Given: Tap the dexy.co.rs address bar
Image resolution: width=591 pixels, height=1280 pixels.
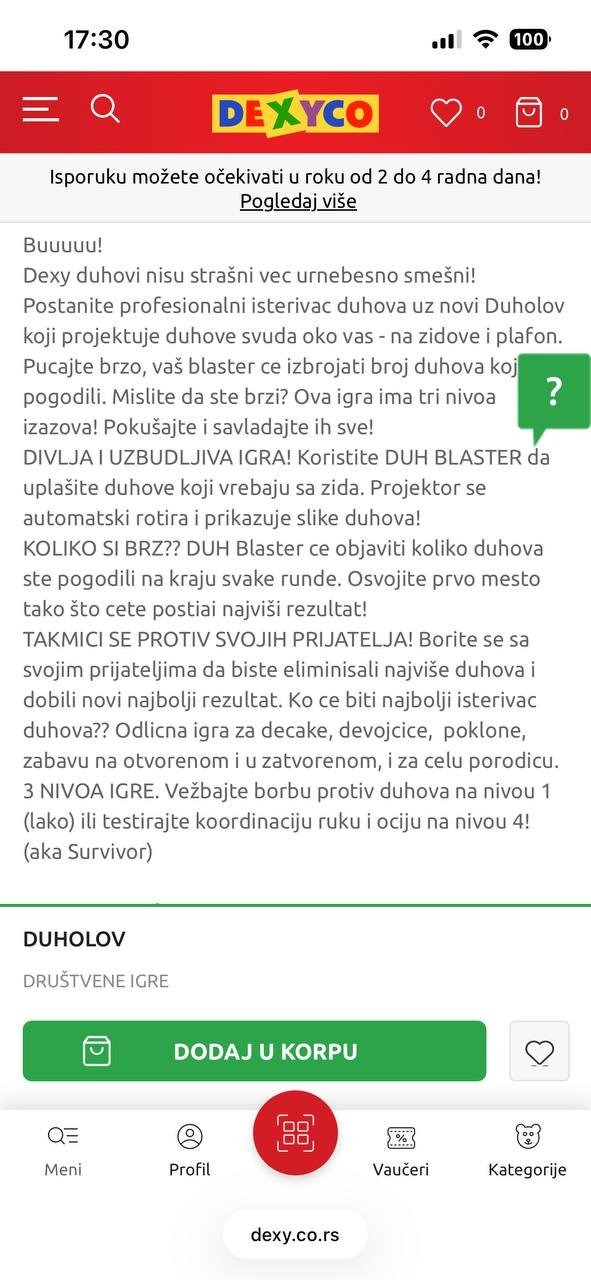Looking at the screenshot, I should (295, 1235).
